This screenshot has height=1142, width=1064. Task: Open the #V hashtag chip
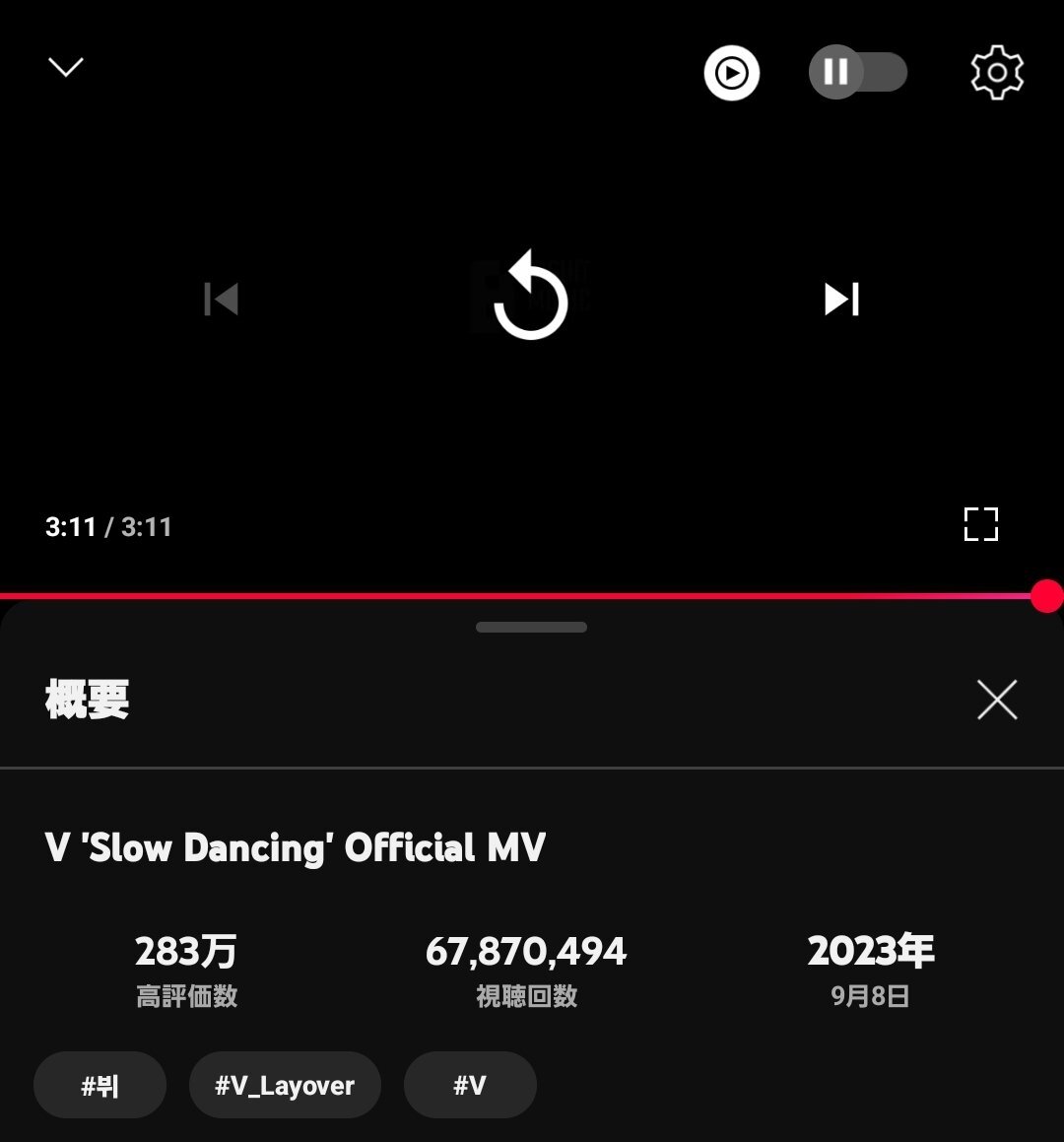[470, 1085]
